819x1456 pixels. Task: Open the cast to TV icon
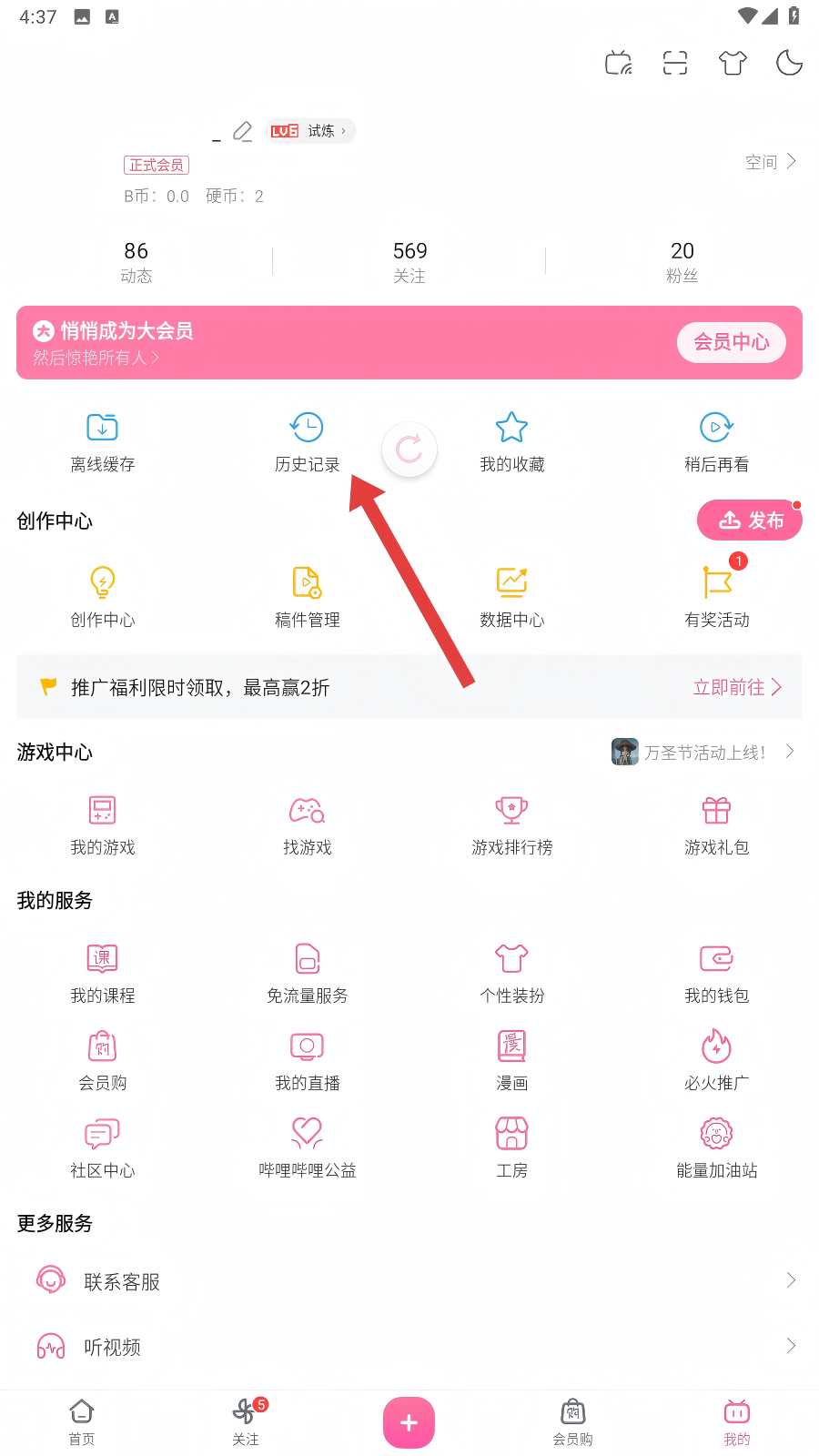pyautogui.click(x=619, y=63)
